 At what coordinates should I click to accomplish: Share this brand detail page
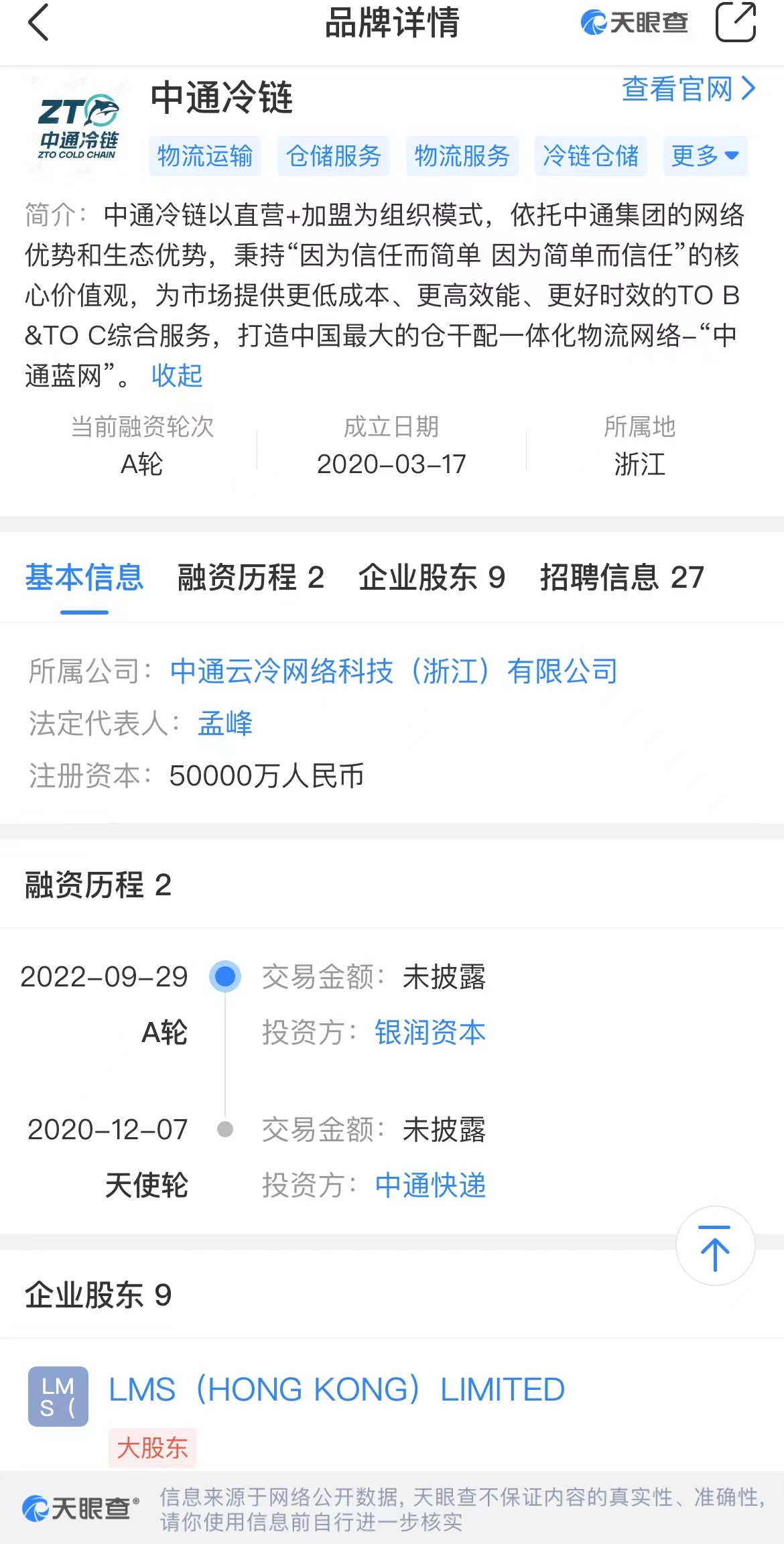pyautogui.click(x=735, y=22)
